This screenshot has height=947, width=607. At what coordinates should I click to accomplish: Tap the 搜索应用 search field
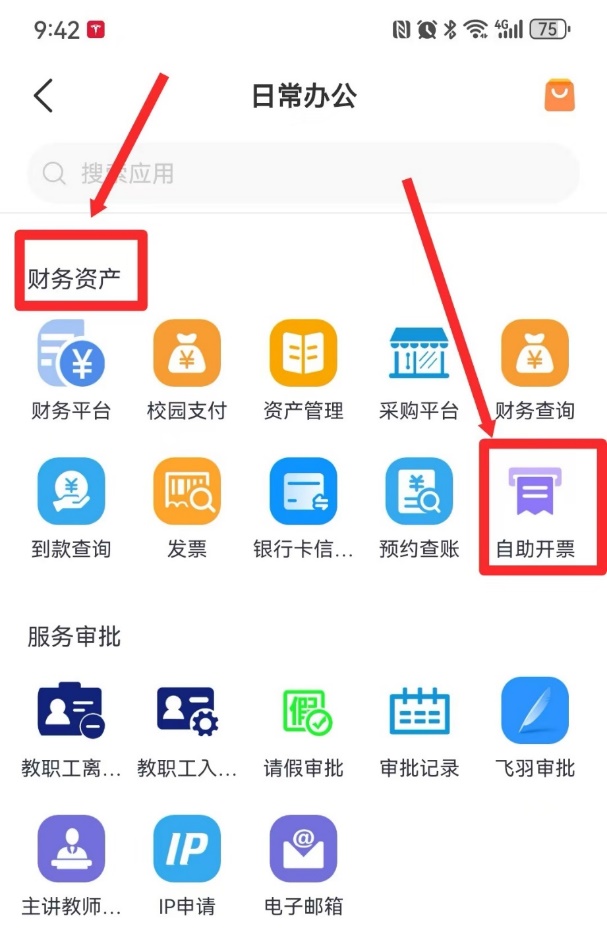303,174
